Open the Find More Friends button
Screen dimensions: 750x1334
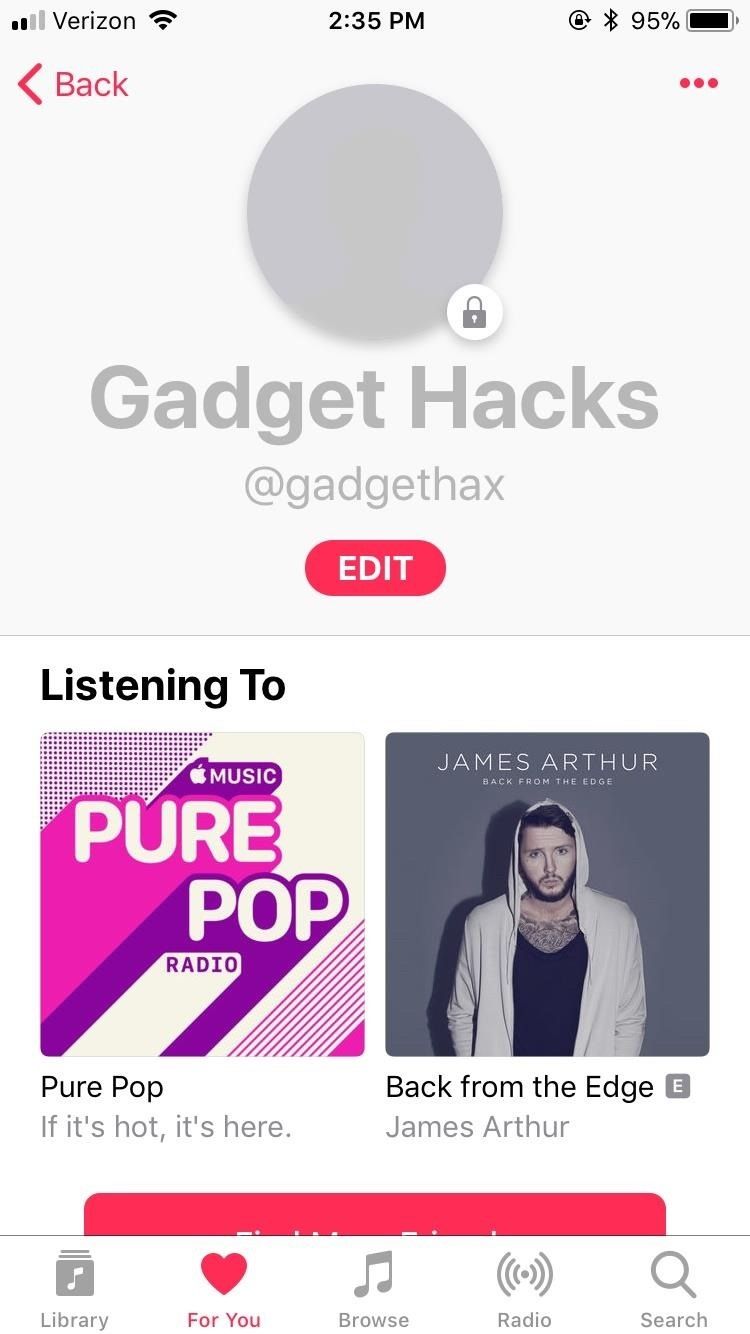pos(375,1215)
